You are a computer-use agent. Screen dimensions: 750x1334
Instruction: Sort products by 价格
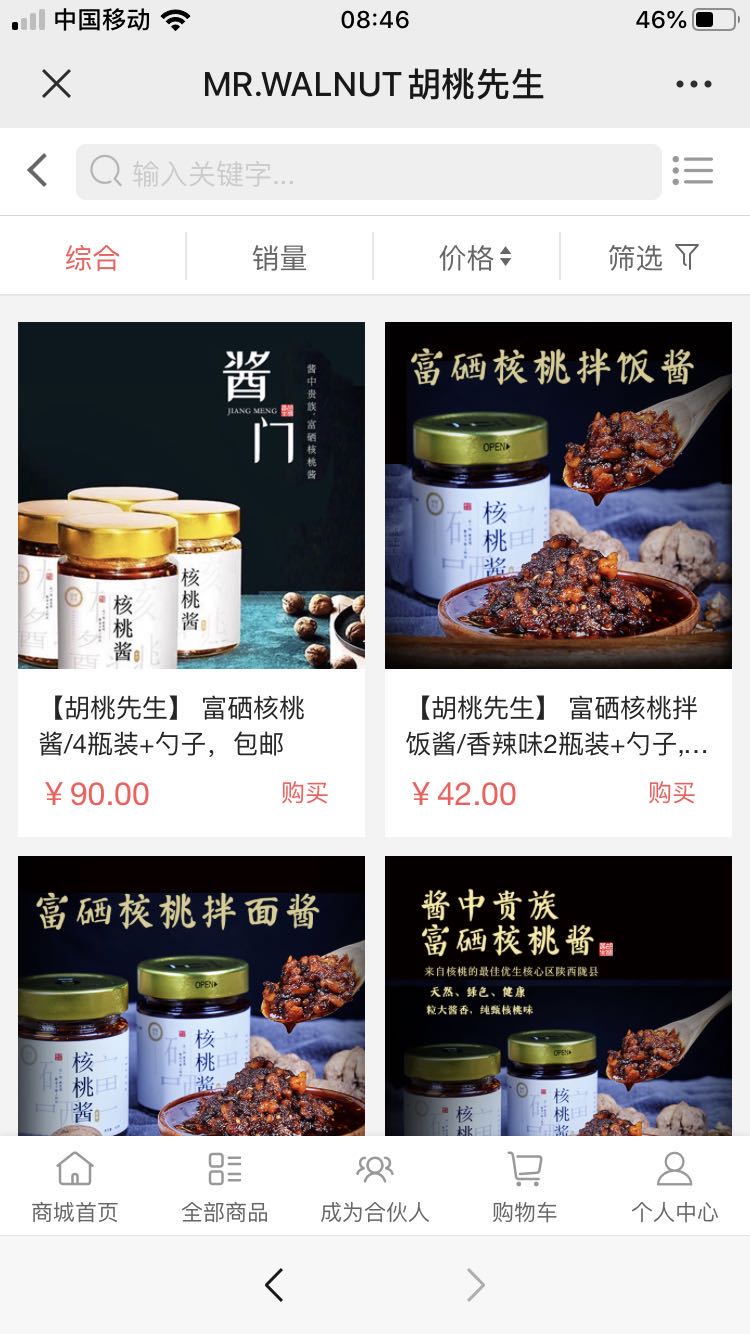pos(474,258)
